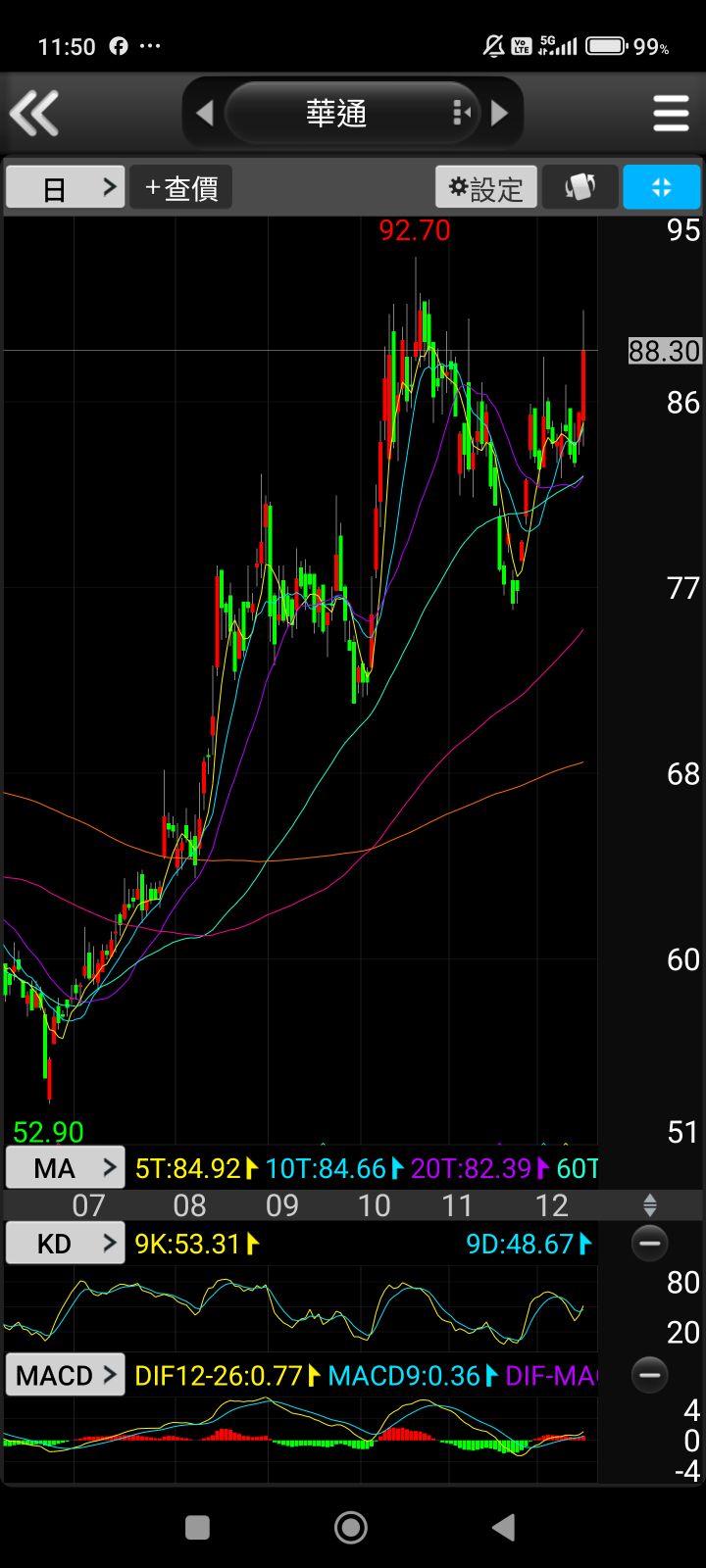Change the KD indicator type
The height and width of the screenshot is (1568, 706).
click(66, 1244)
